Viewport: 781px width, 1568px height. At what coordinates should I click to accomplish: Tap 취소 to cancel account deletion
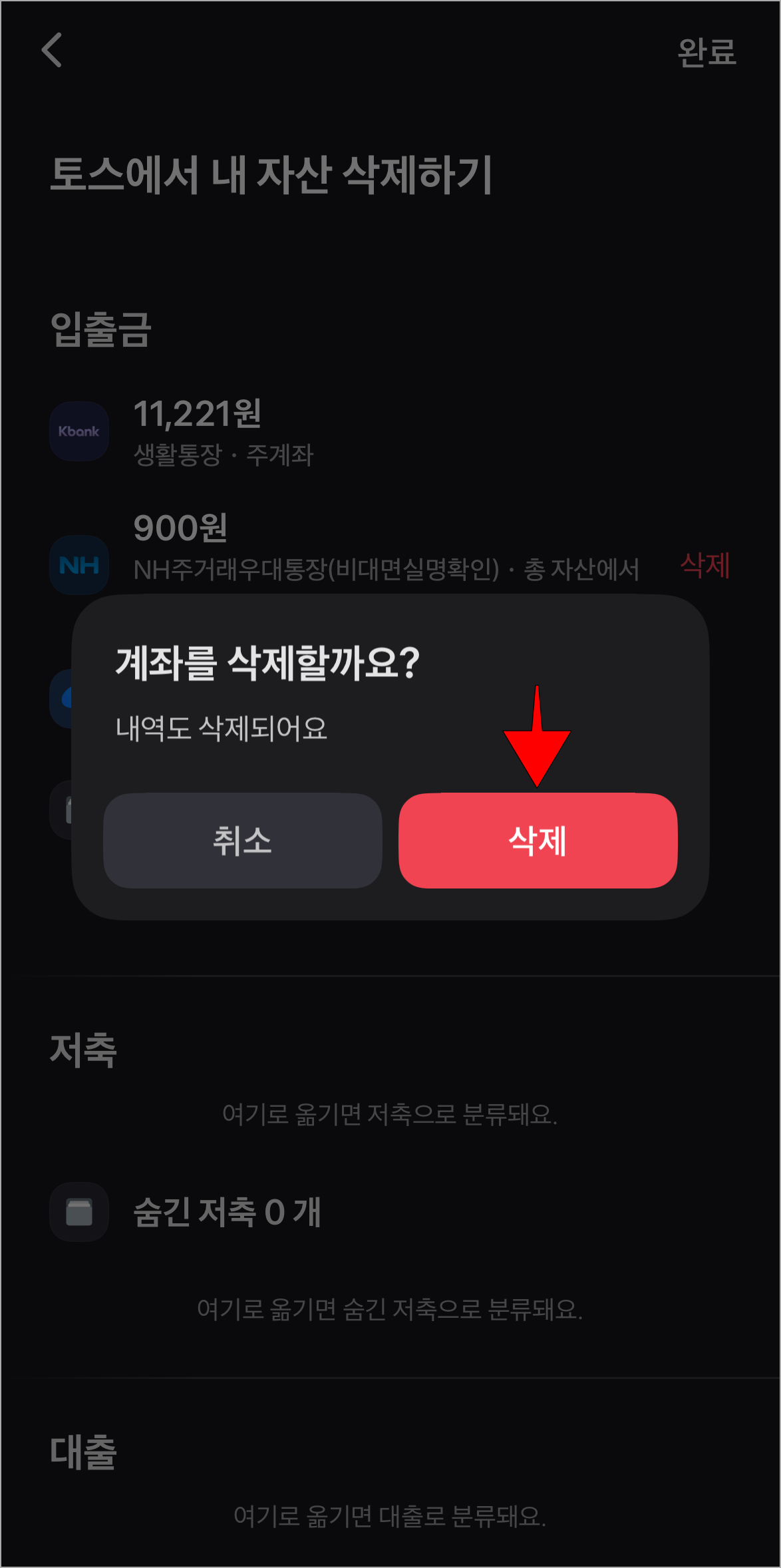coord(241,842)
